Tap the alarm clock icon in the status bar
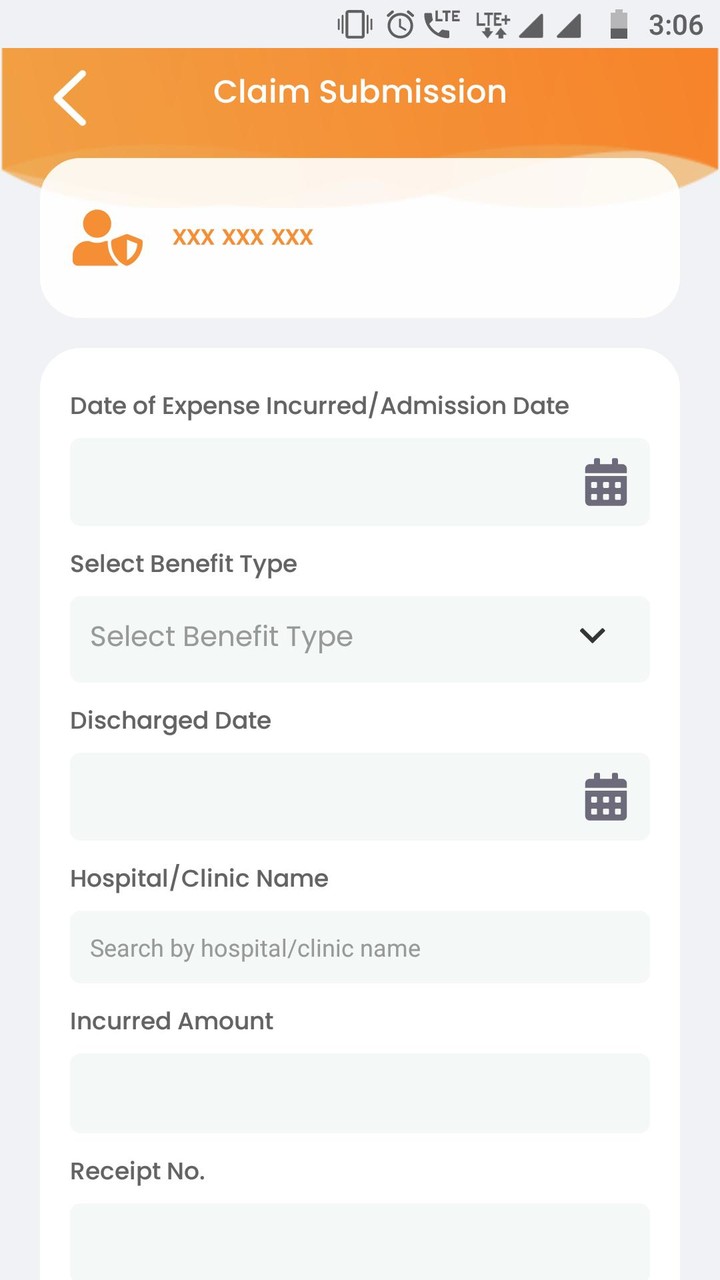This screenshot has height=1280, width=720. point(399,24)
